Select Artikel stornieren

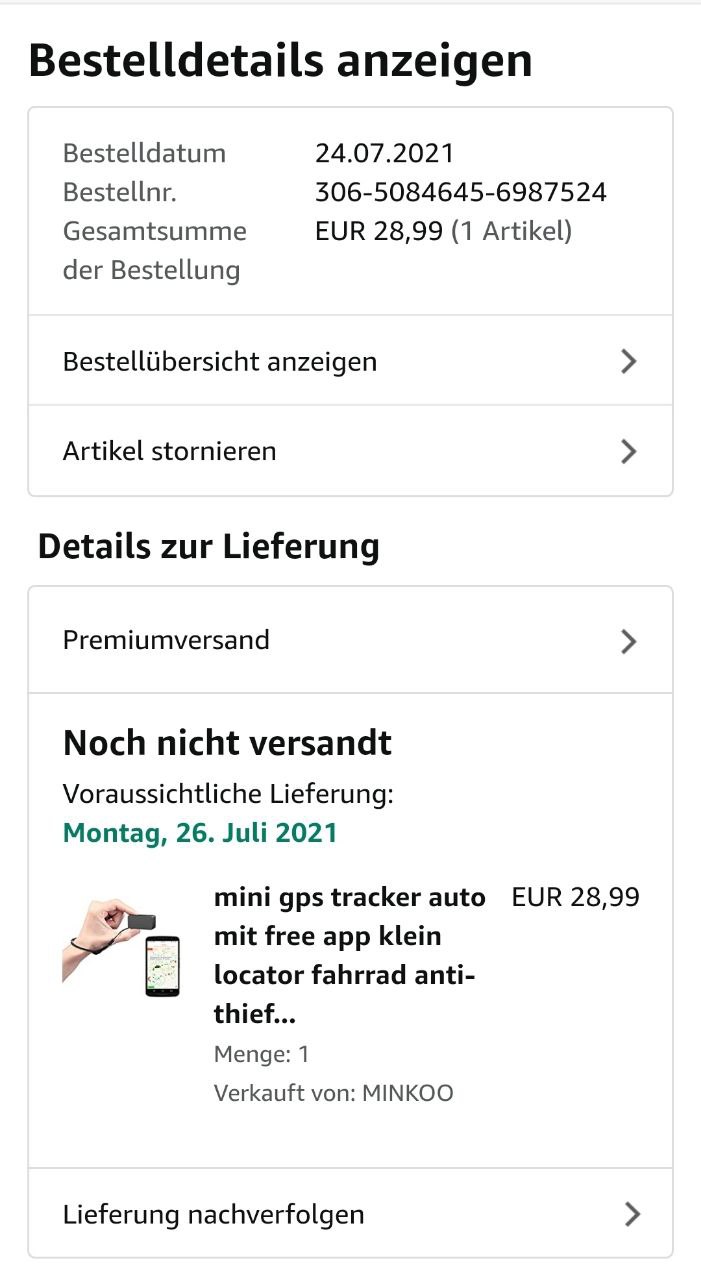pos(350,451)
